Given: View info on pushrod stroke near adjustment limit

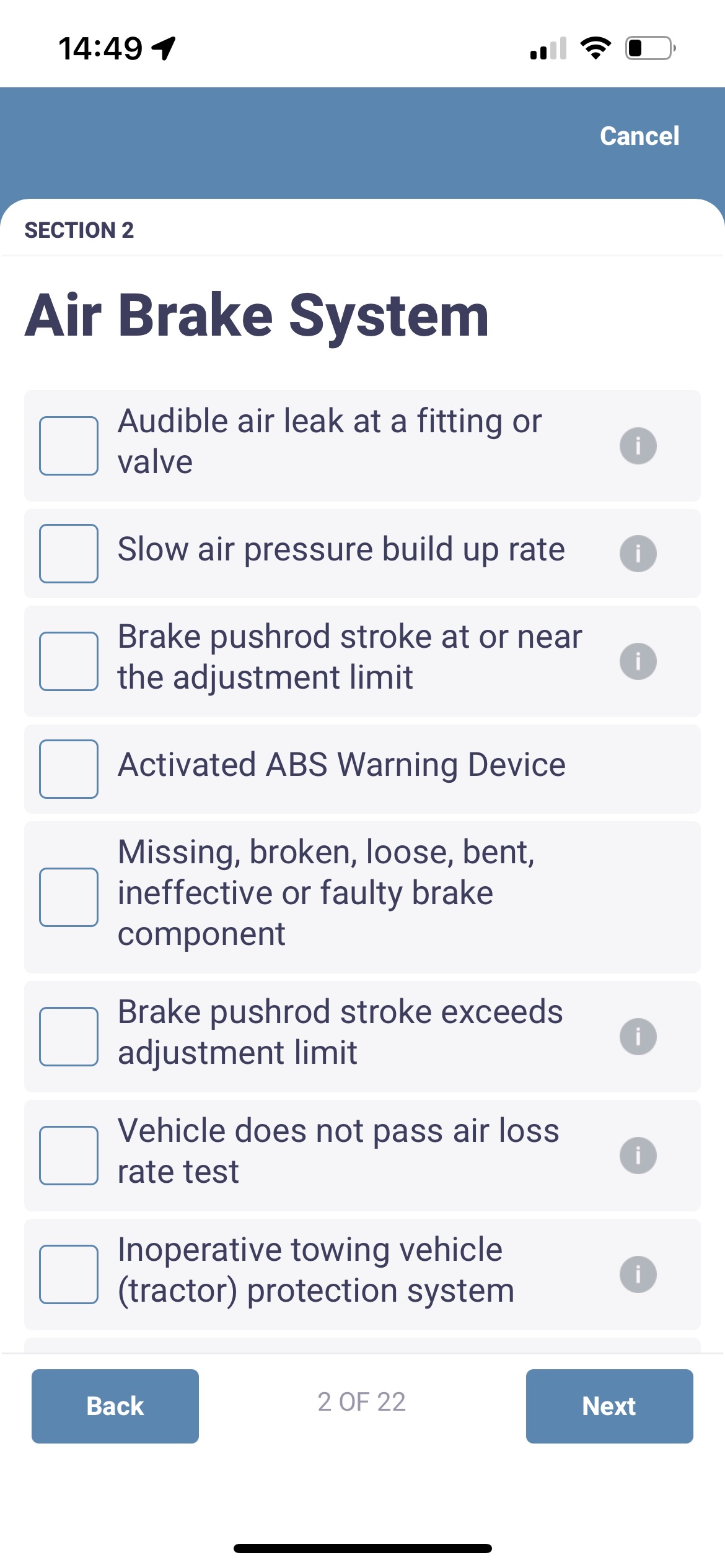Looking at the screenshot, I should coord(638,661).
